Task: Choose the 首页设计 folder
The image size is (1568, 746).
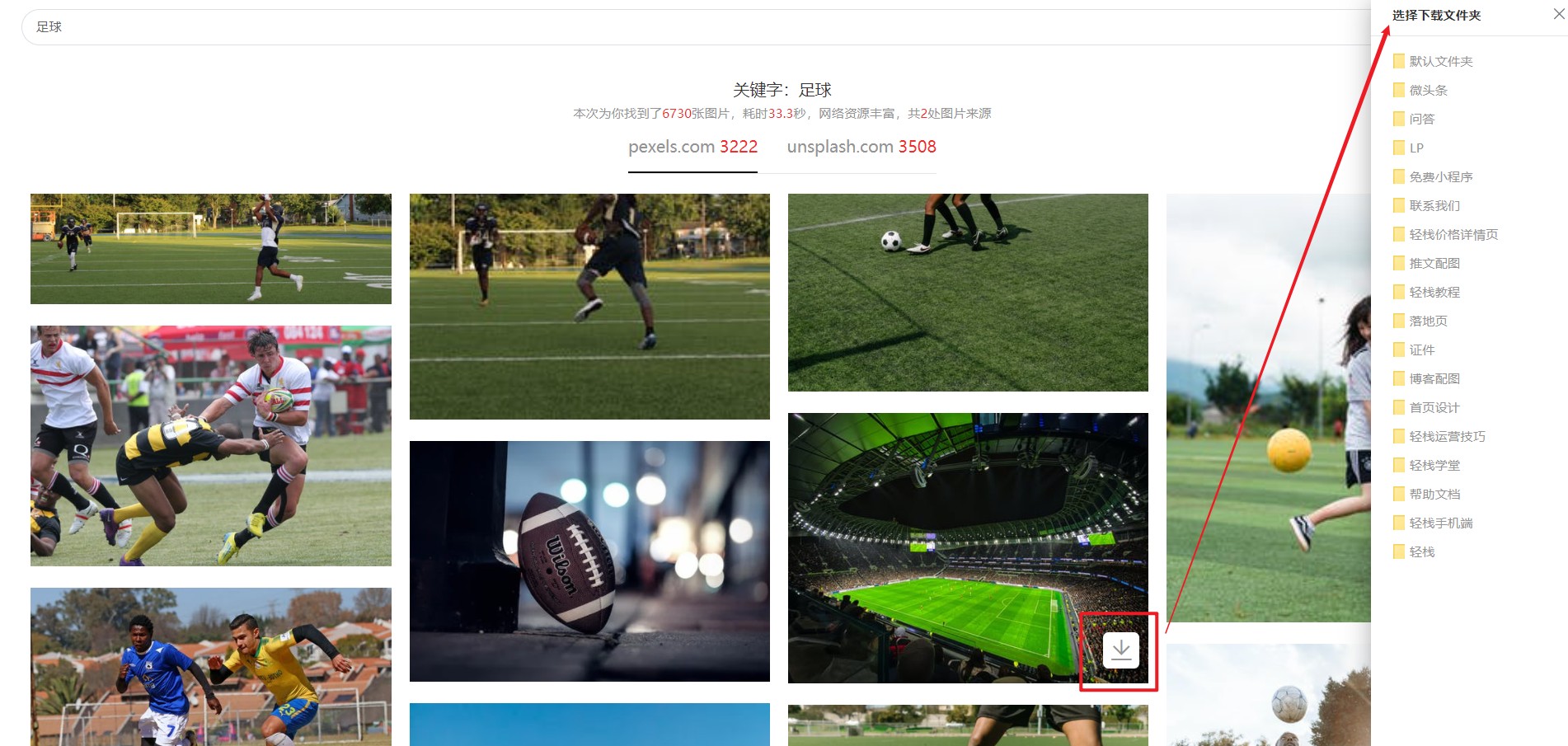Action: tap(1434, 407)
